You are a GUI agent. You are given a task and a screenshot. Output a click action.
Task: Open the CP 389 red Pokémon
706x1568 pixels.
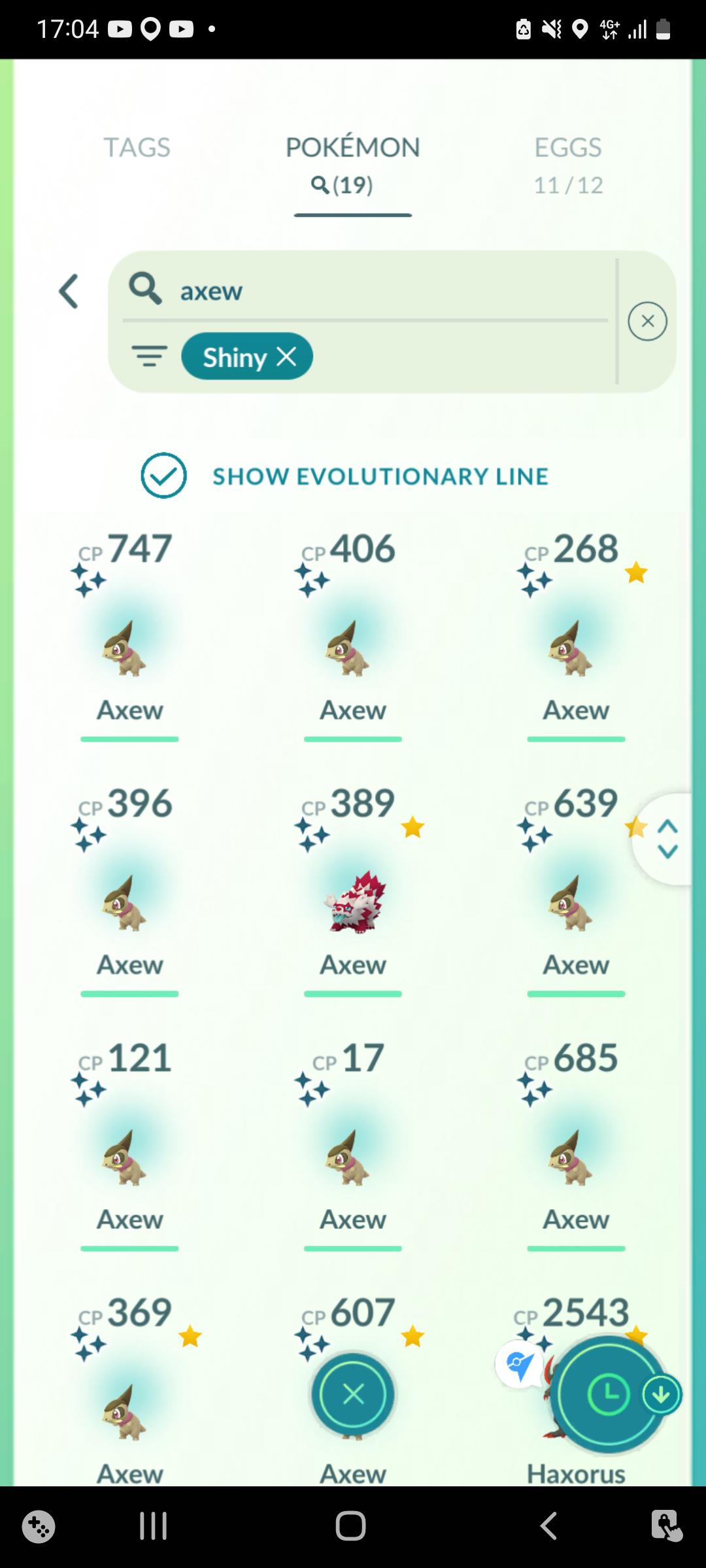(354, 903)
